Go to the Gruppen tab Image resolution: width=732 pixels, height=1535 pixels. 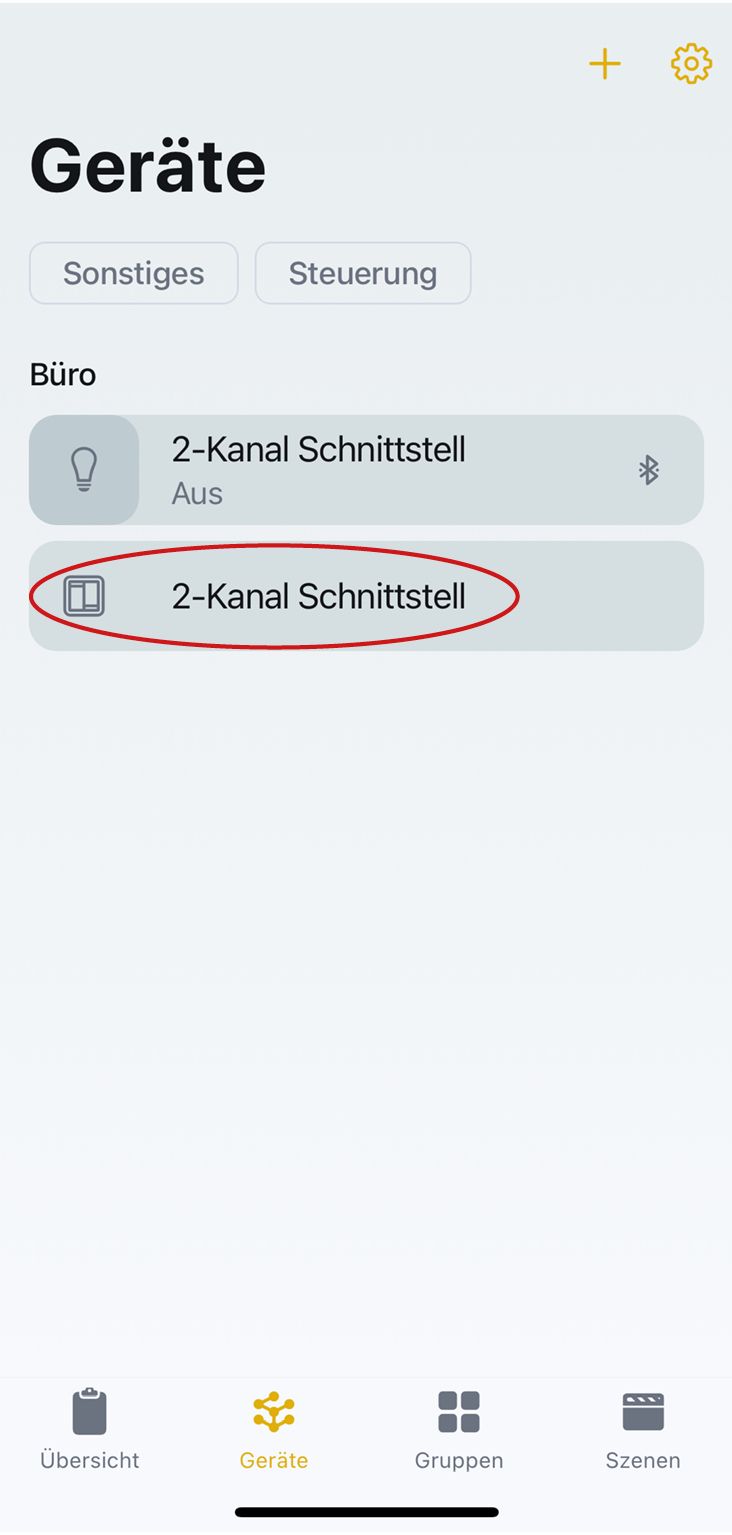[459, 1428]
